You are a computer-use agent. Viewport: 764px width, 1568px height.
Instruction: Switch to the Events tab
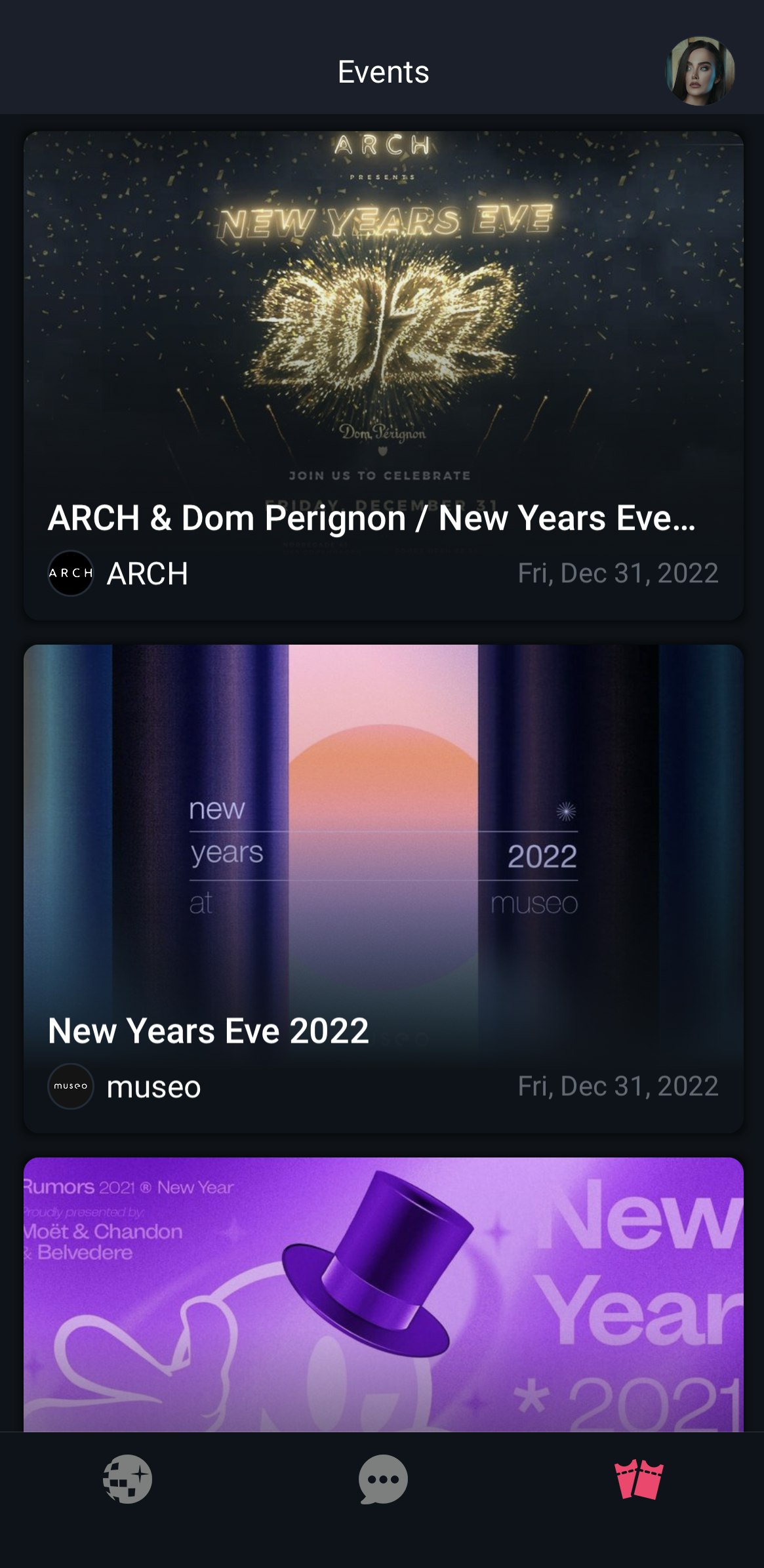click(x=382, y=72)
